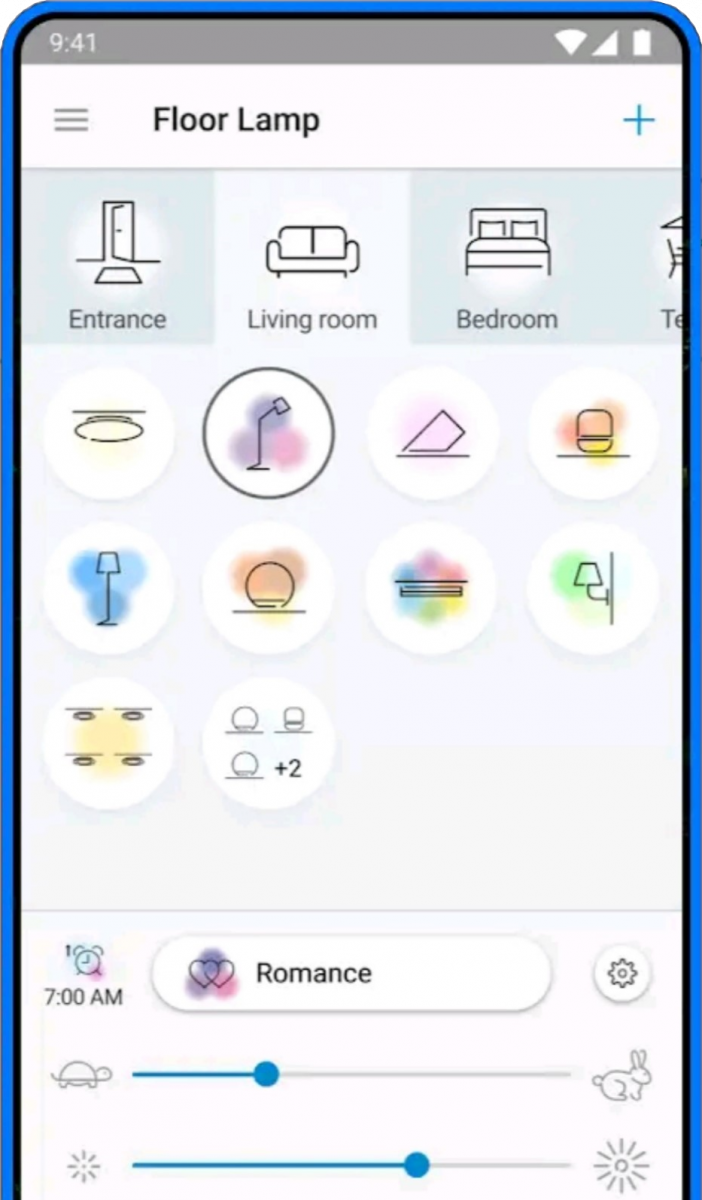Open the Romance scene selector
Viewport: 702px width, 1200px height.
pyautogui.click(x=351, y=973)
